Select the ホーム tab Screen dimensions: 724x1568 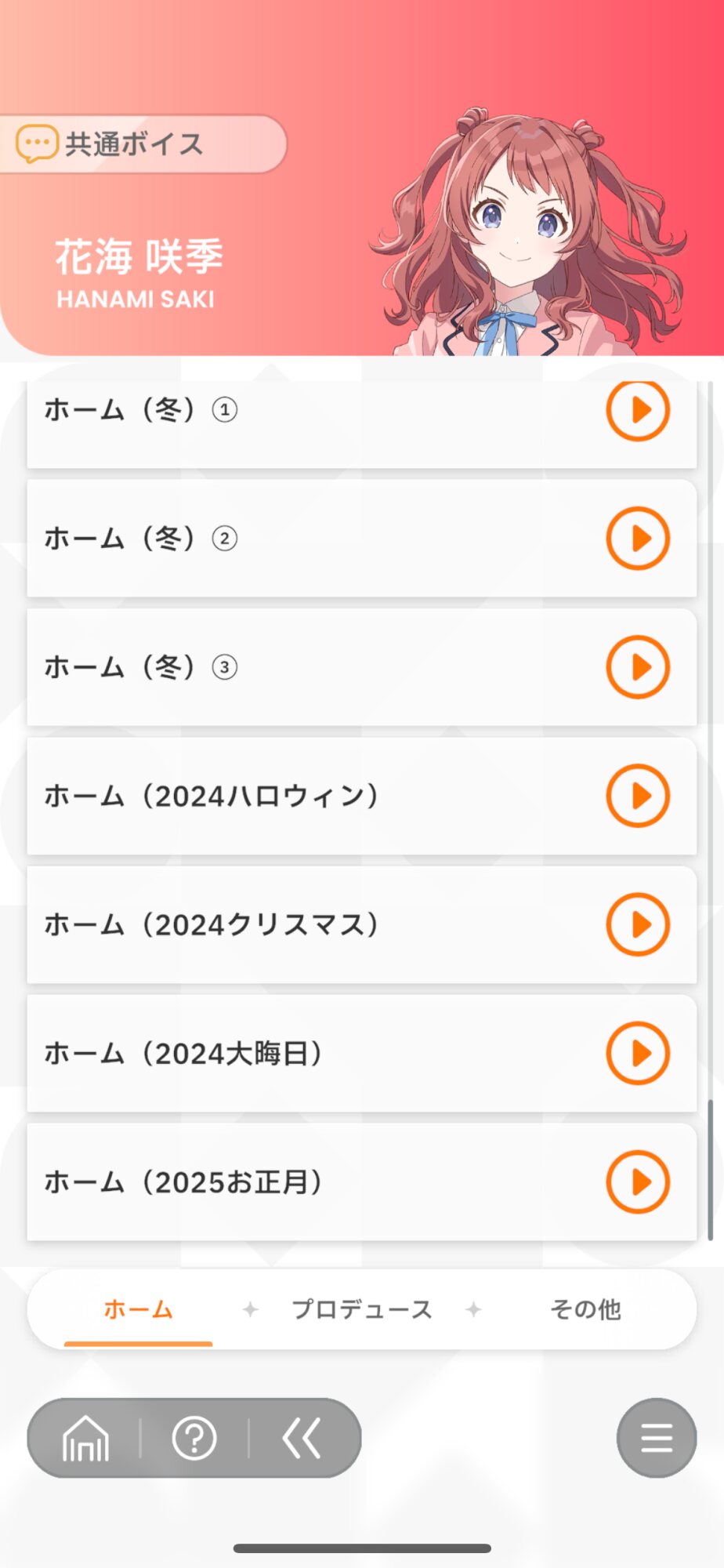pyautogui.click(x=139, y=1309)
